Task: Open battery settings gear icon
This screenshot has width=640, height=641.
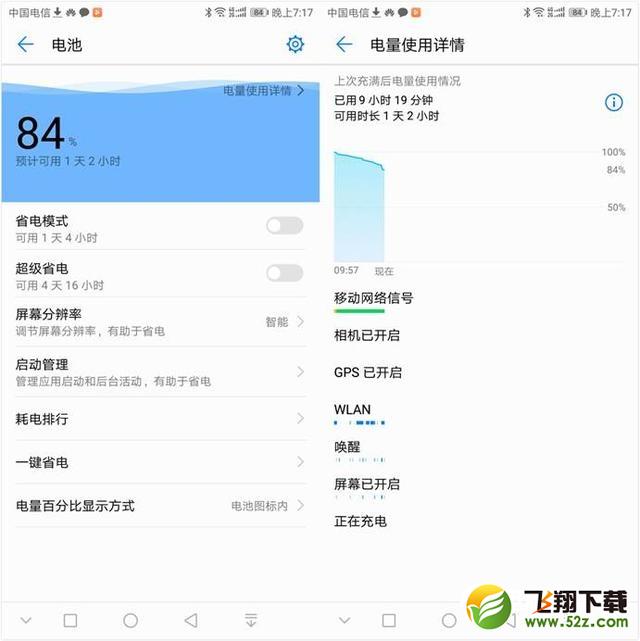Action: [x=294, y=45]
